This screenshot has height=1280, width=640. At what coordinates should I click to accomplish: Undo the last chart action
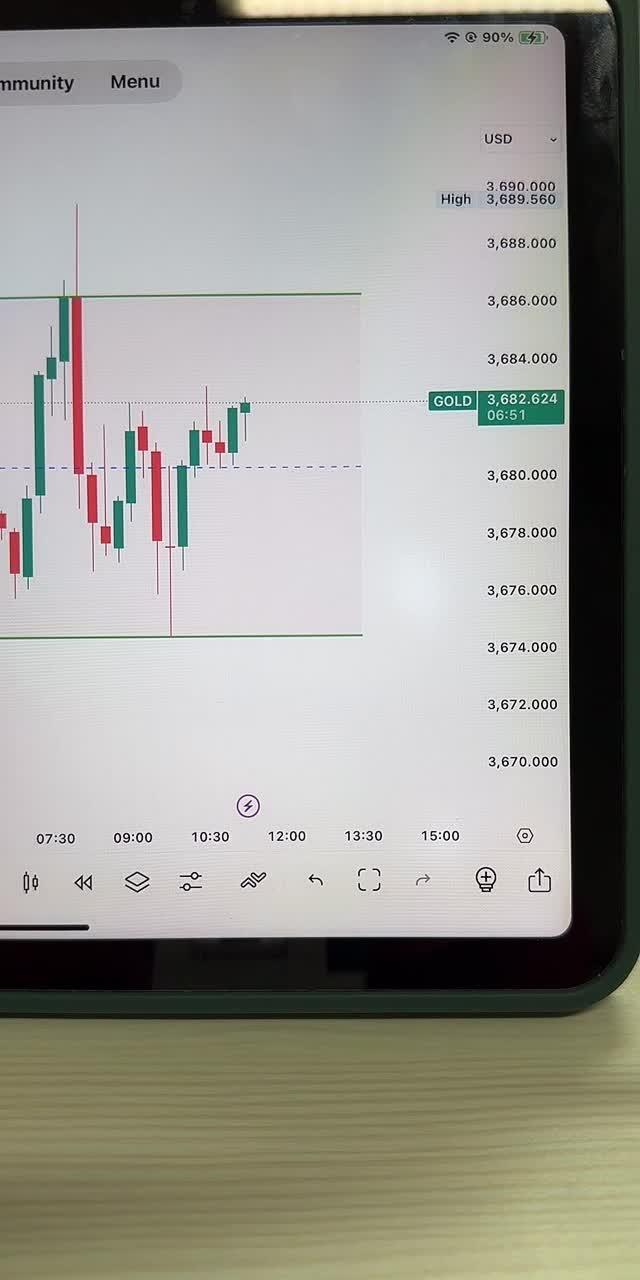pos(315,881)
